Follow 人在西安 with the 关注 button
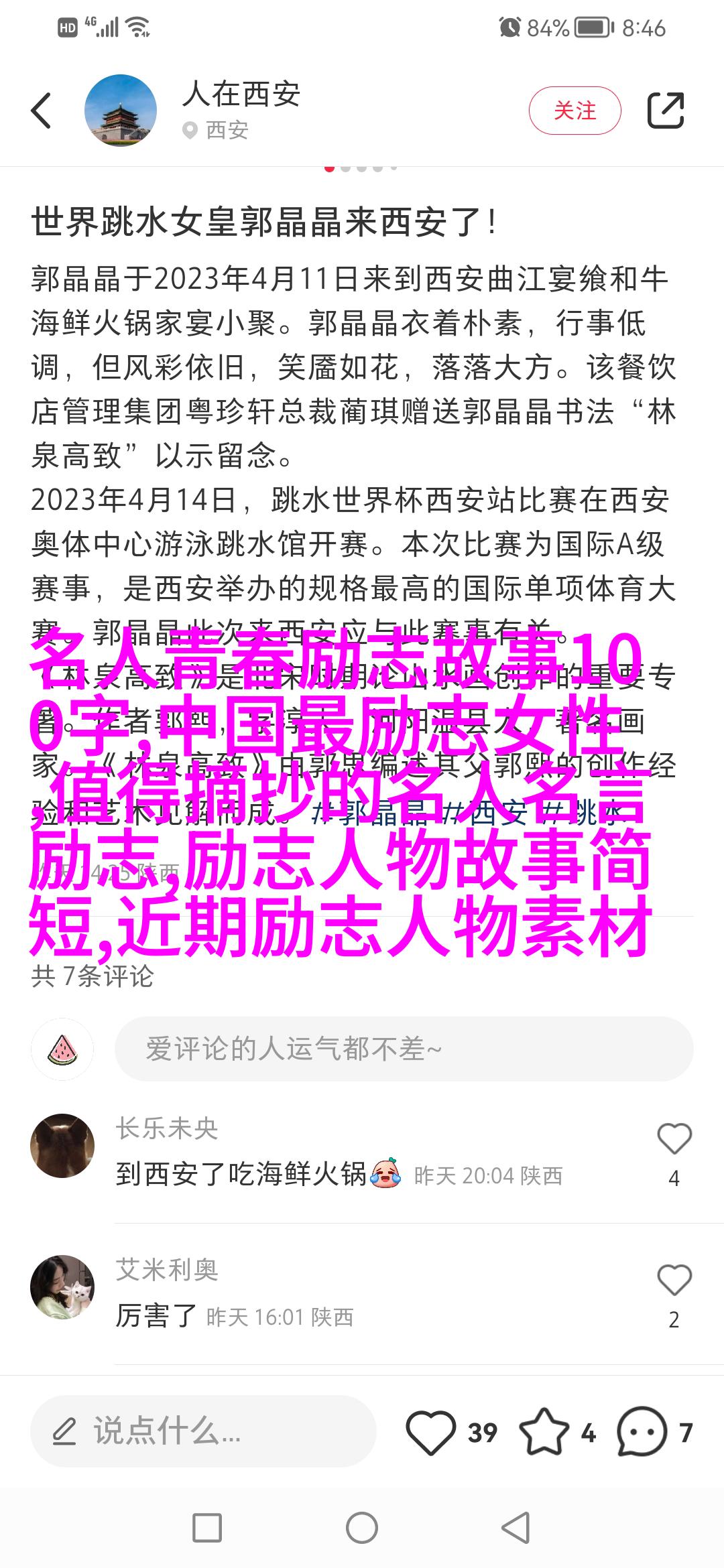 [x=575, y=111]
